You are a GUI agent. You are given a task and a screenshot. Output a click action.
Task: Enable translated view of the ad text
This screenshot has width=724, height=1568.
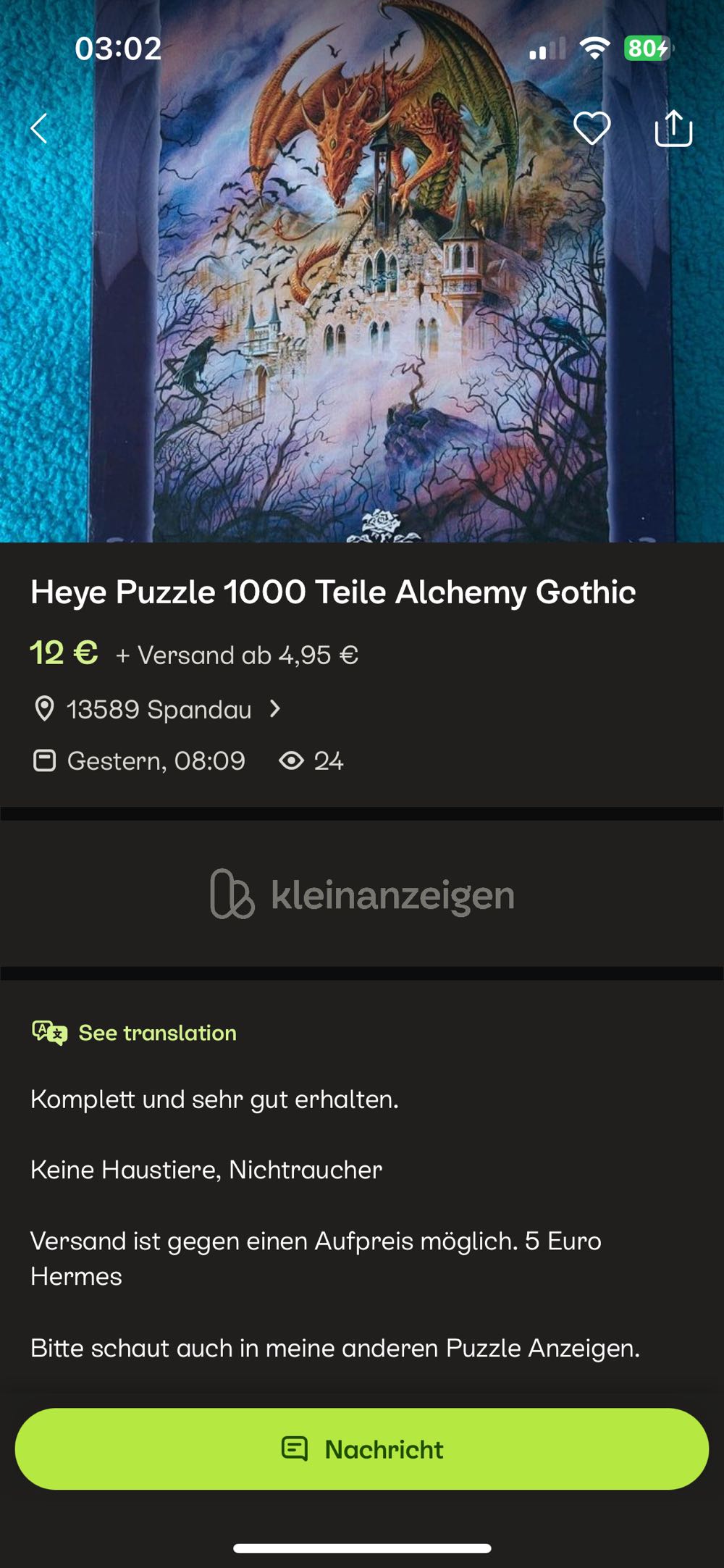(156, 1033)
